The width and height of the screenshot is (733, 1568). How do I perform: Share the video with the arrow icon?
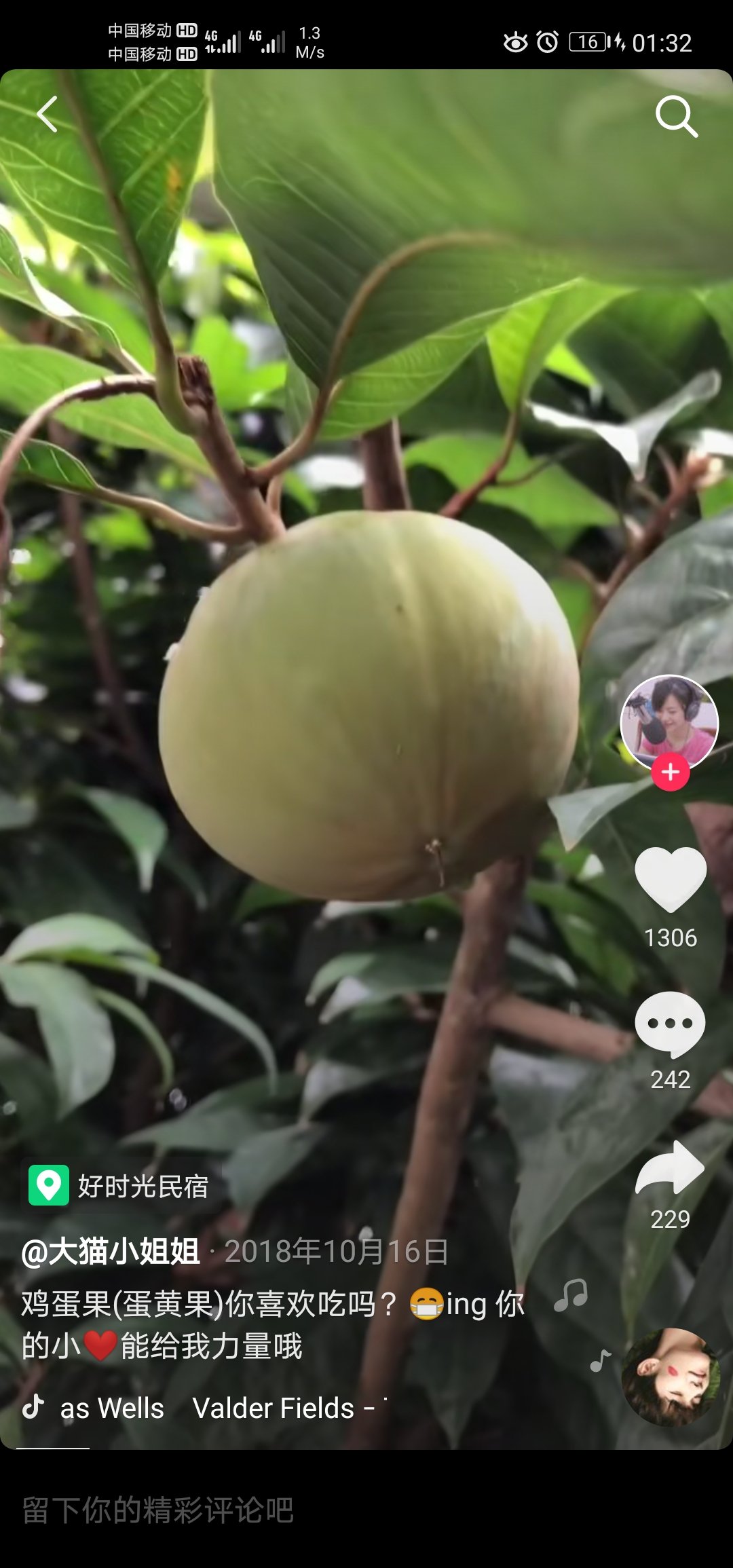pos(670,1168)
